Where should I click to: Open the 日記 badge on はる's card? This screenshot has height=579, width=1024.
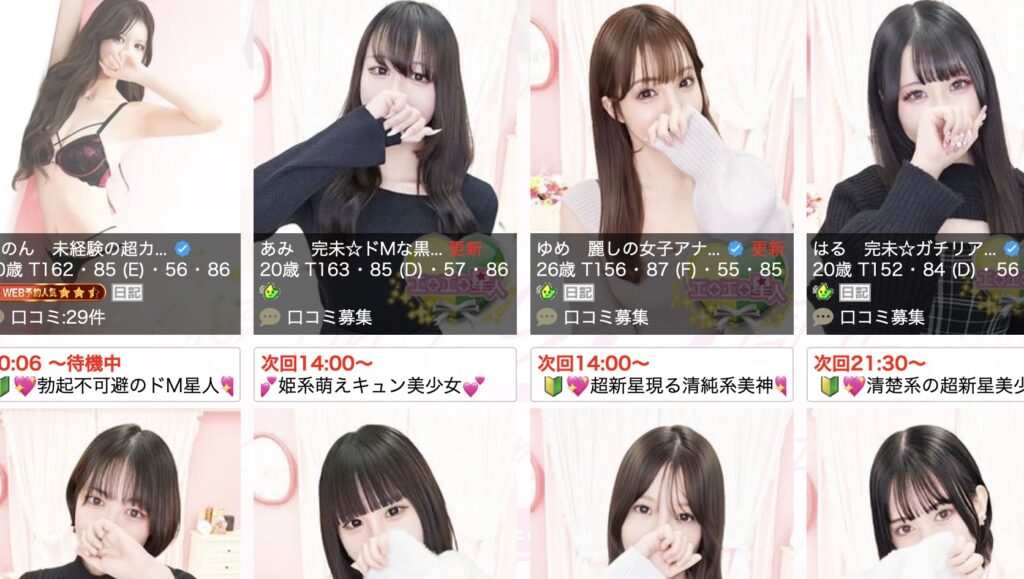853,292
